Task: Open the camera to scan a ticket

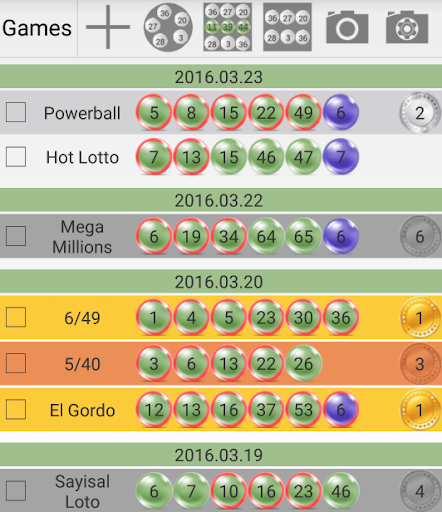Action: (347, 27)
